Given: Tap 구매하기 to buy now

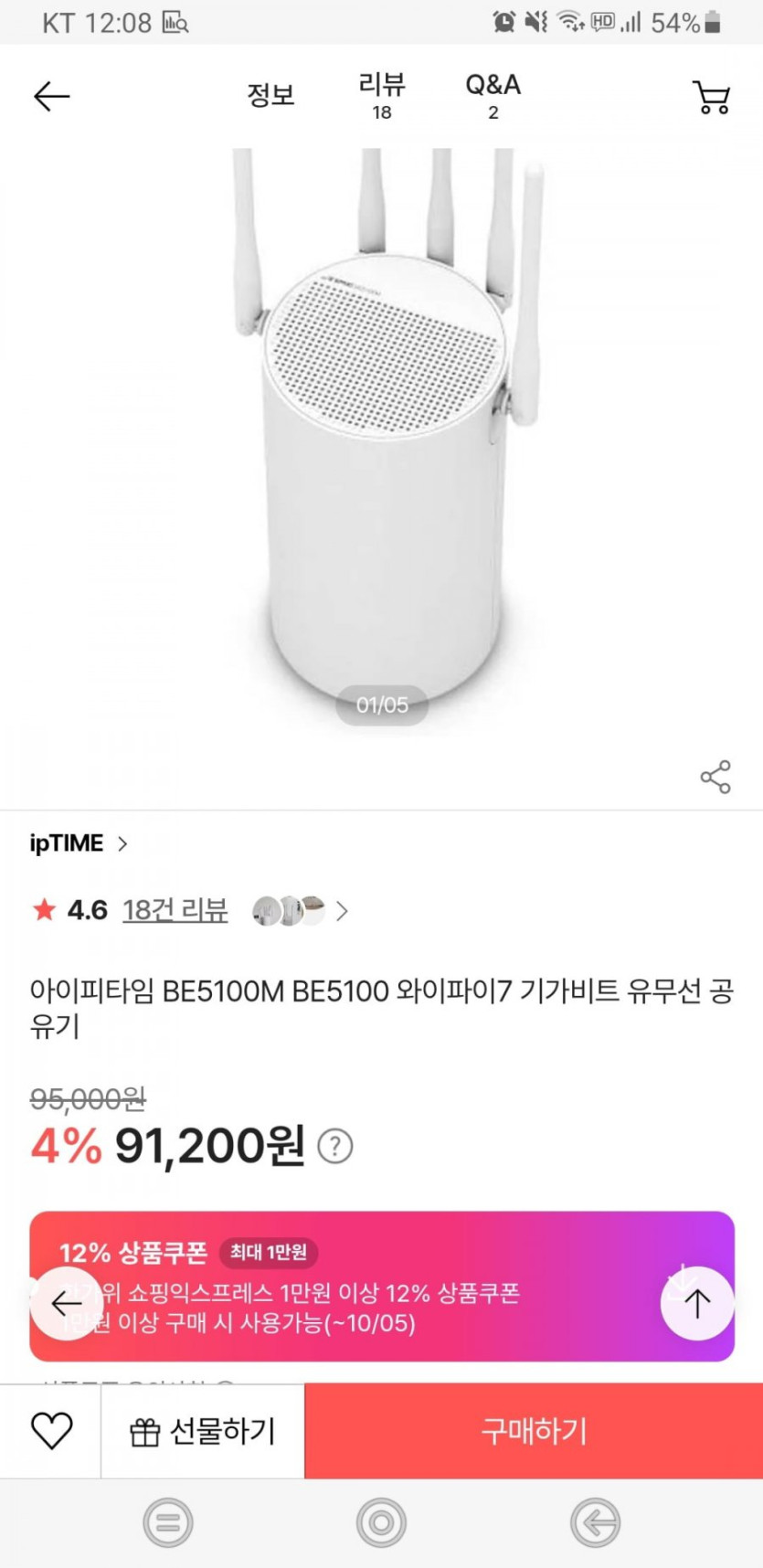Looking at the screenshot, I should pos(534,1431).
